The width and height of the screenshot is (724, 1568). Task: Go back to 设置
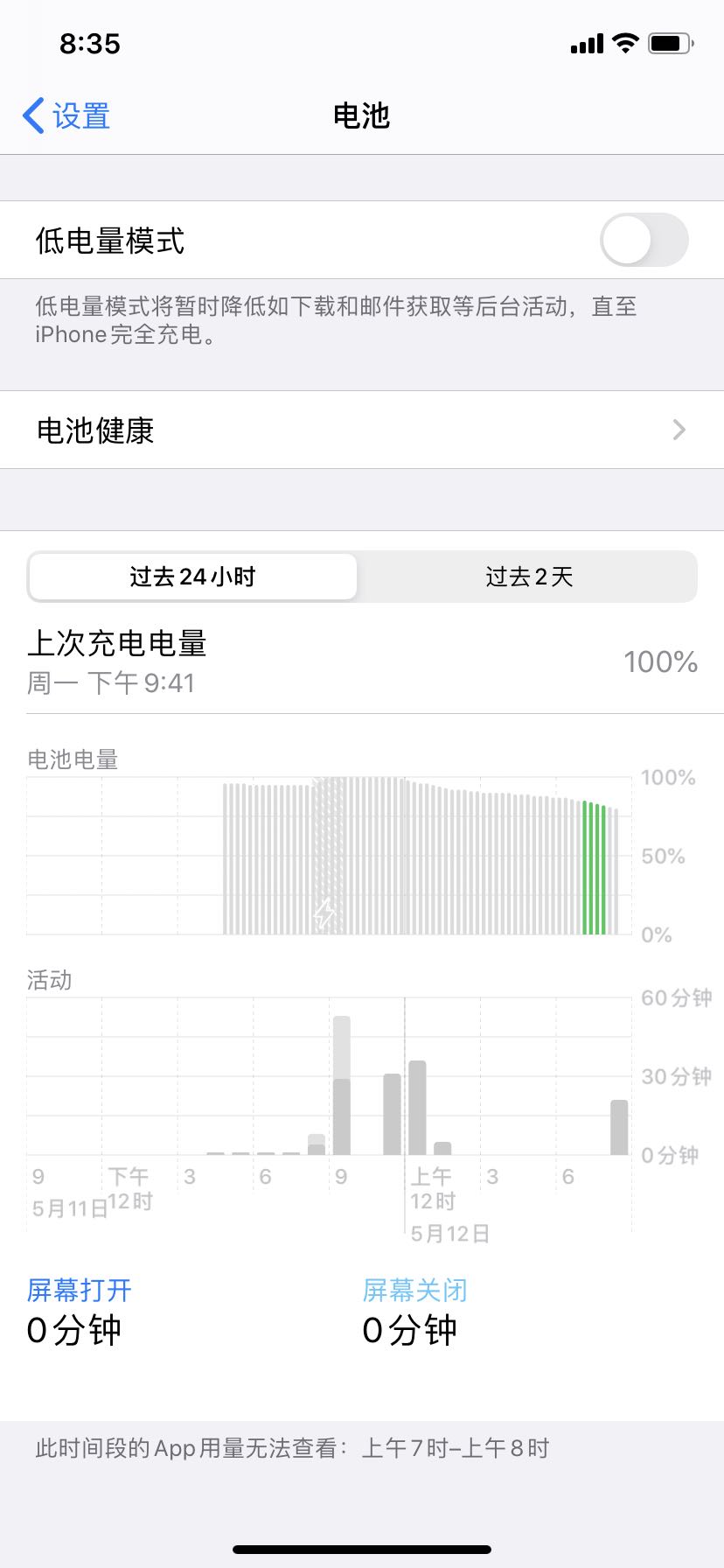[66, 115]
